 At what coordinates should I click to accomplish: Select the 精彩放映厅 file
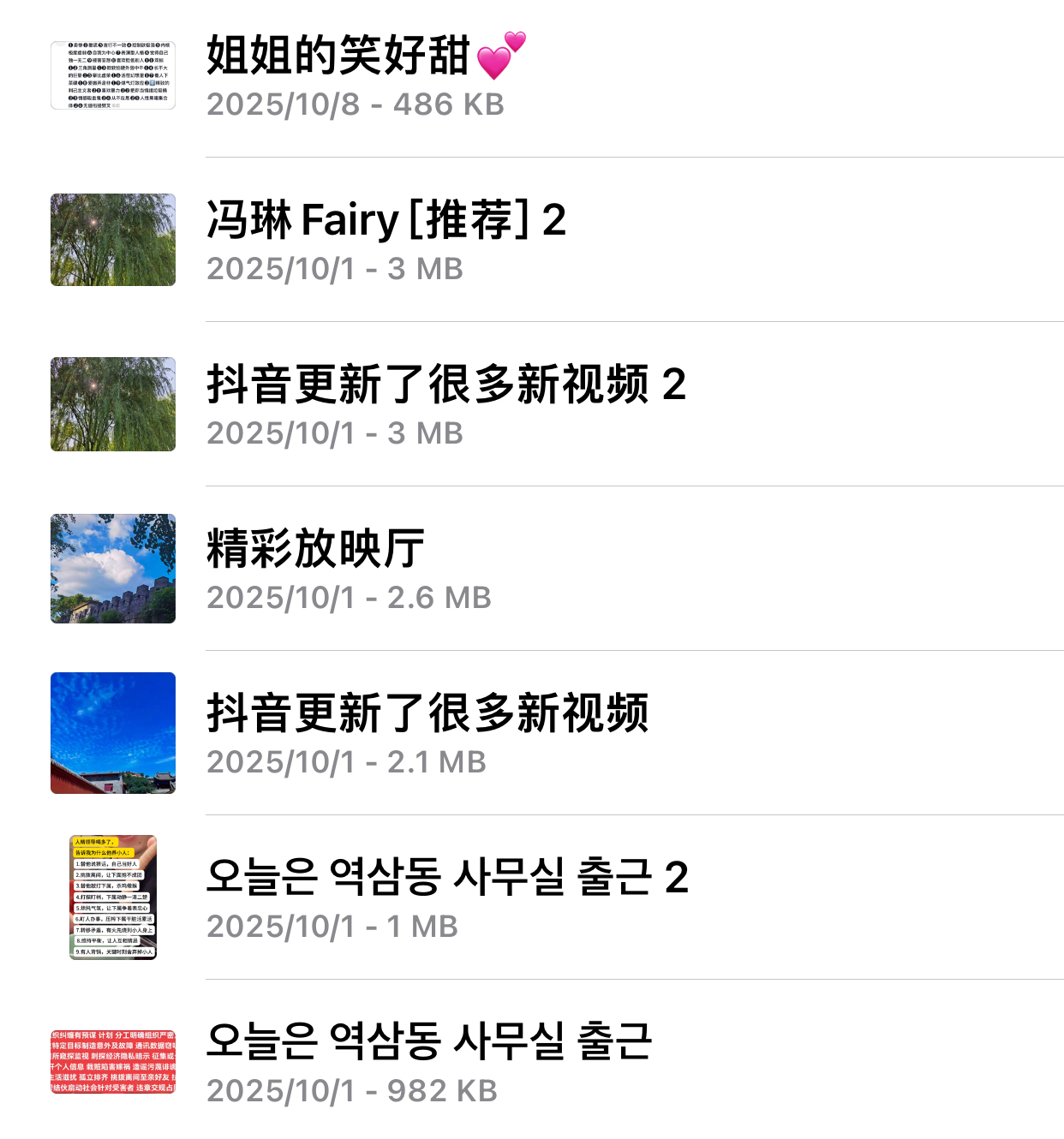pos(315,550)
